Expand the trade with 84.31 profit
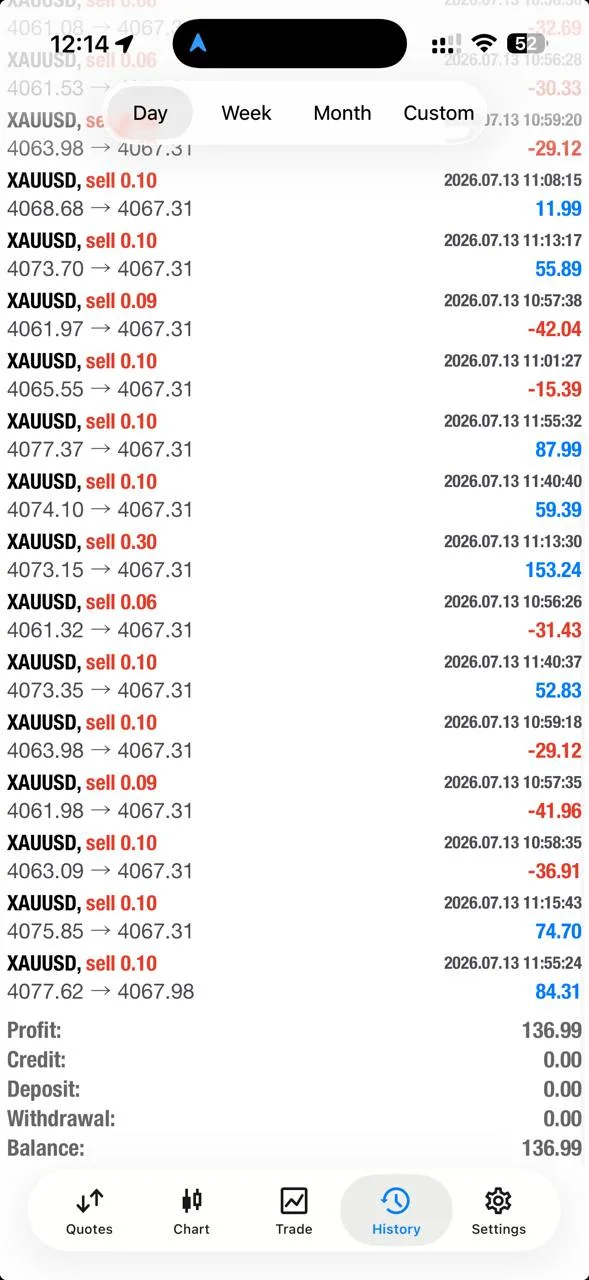This screenshot has width=589, height=1280. (294, 977)
